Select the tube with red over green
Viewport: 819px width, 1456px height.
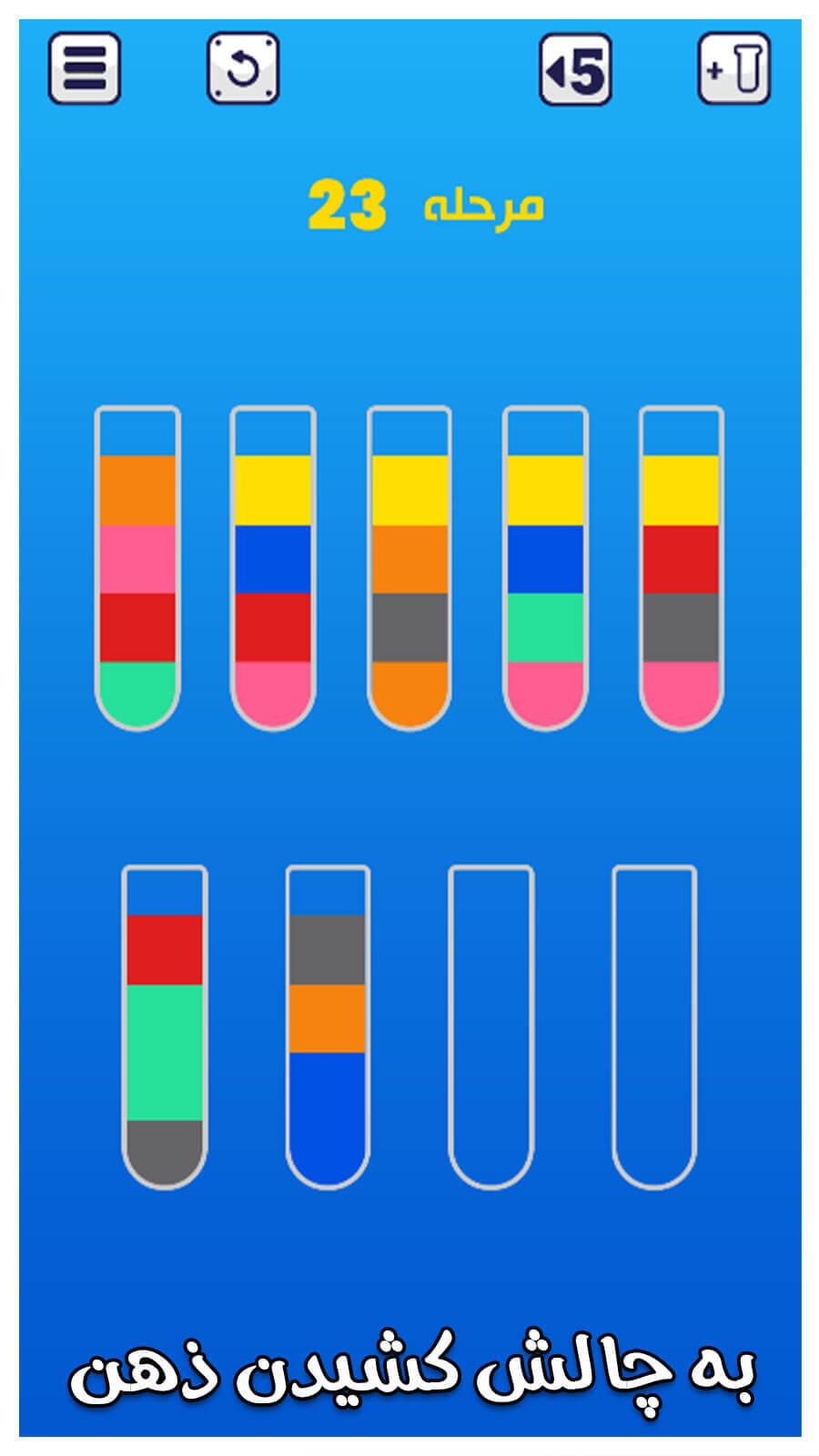click(x=165, y=1028)
